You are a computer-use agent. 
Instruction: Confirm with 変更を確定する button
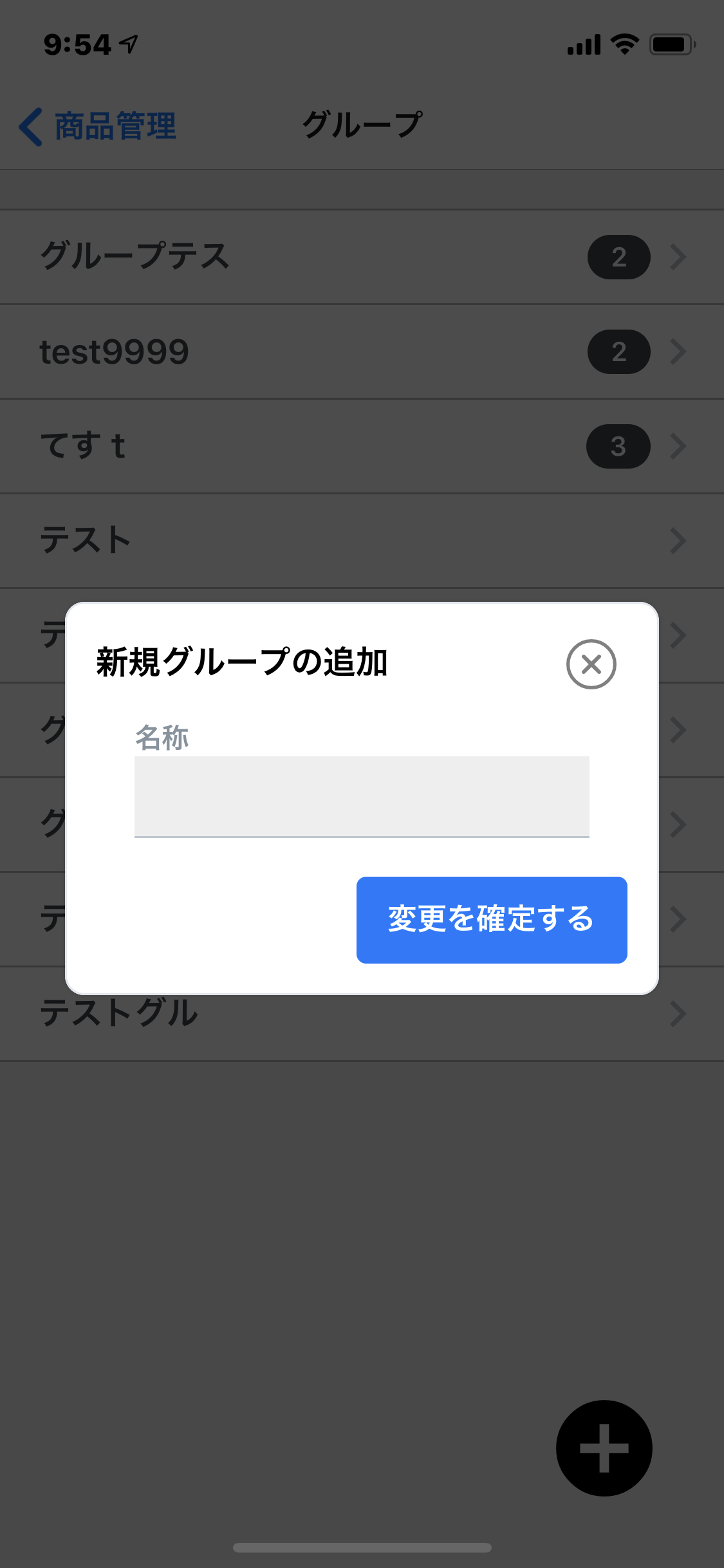[x=492, y=919]
